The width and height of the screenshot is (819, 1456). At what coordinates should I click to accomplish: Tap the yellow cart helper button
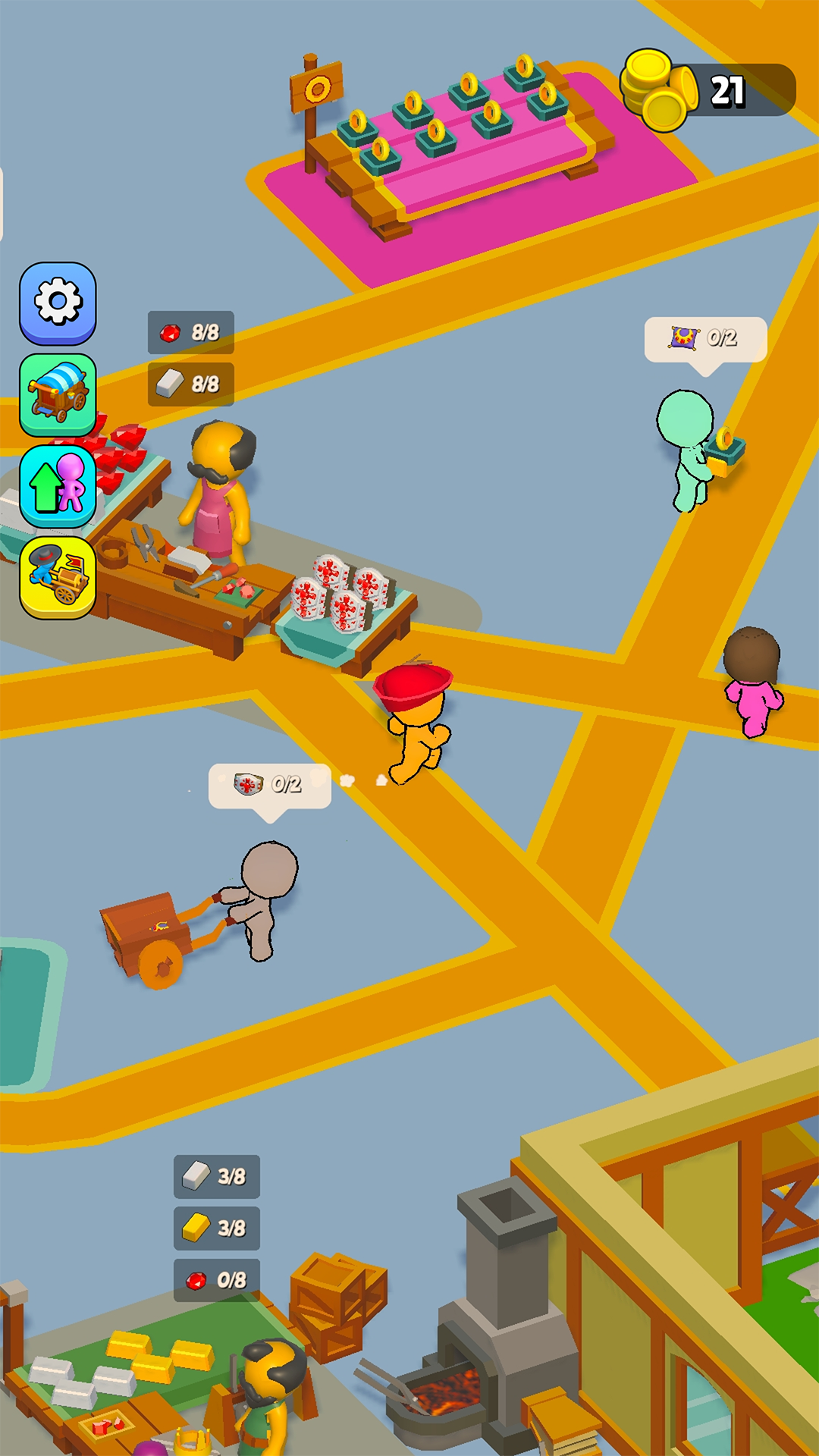58,577
